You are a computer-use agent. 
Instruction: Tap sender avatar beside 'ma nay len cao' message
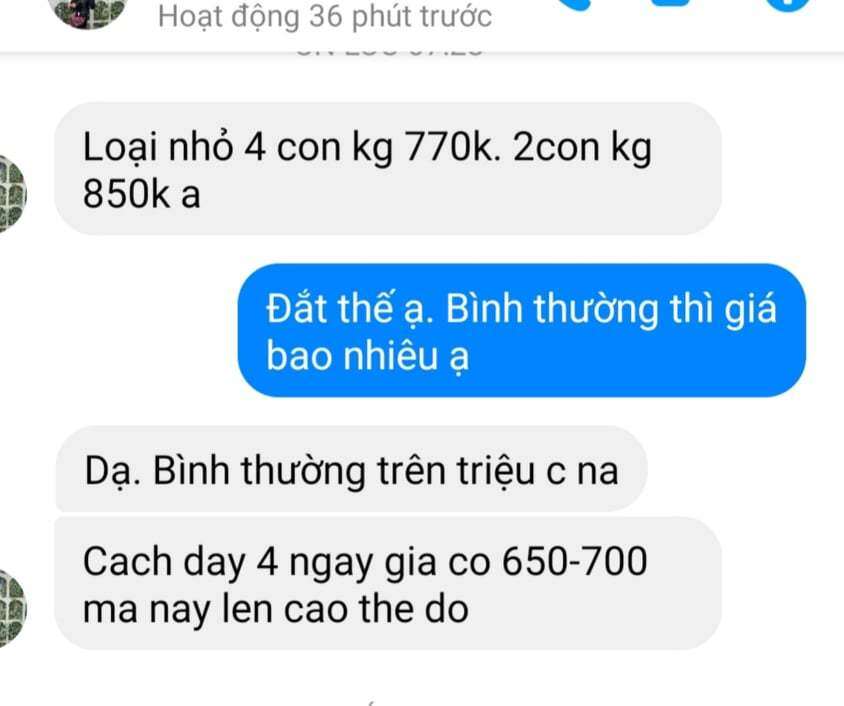point(12,606)
